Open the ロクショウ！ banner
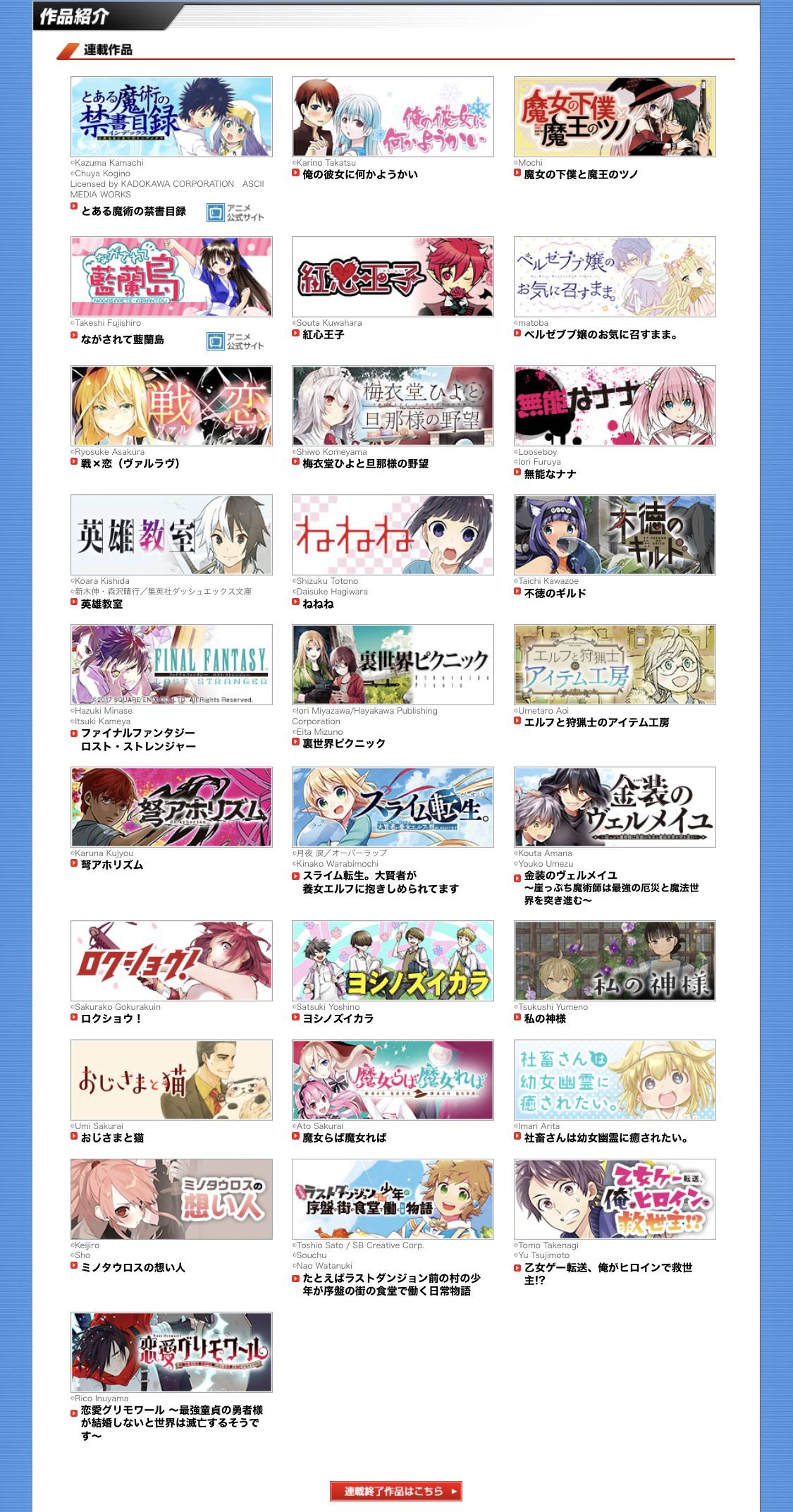The width and height of the screenshot is (793, 1512). point(171,961)
